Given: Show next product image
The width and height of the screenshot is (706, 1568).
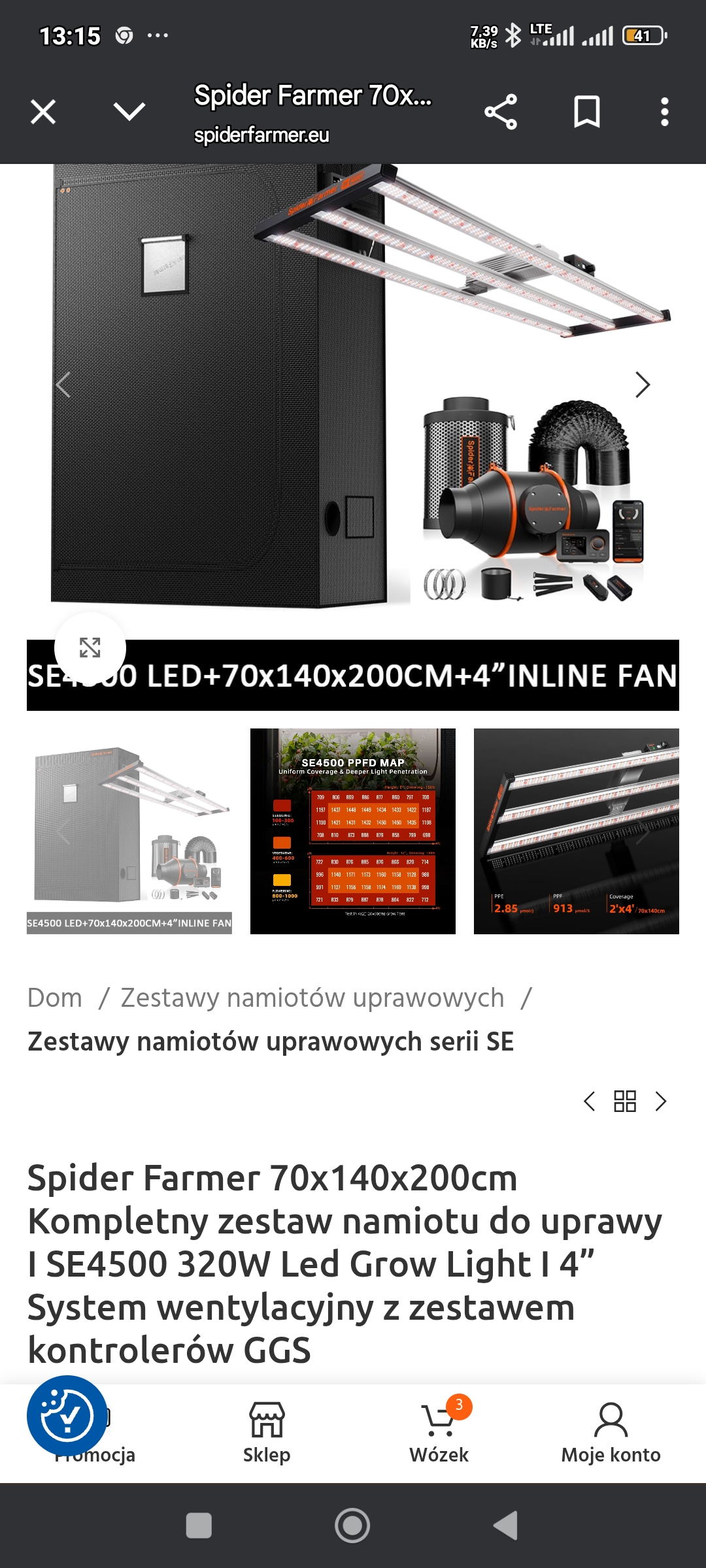Looking at the screenshot, I should pos(643,385).
